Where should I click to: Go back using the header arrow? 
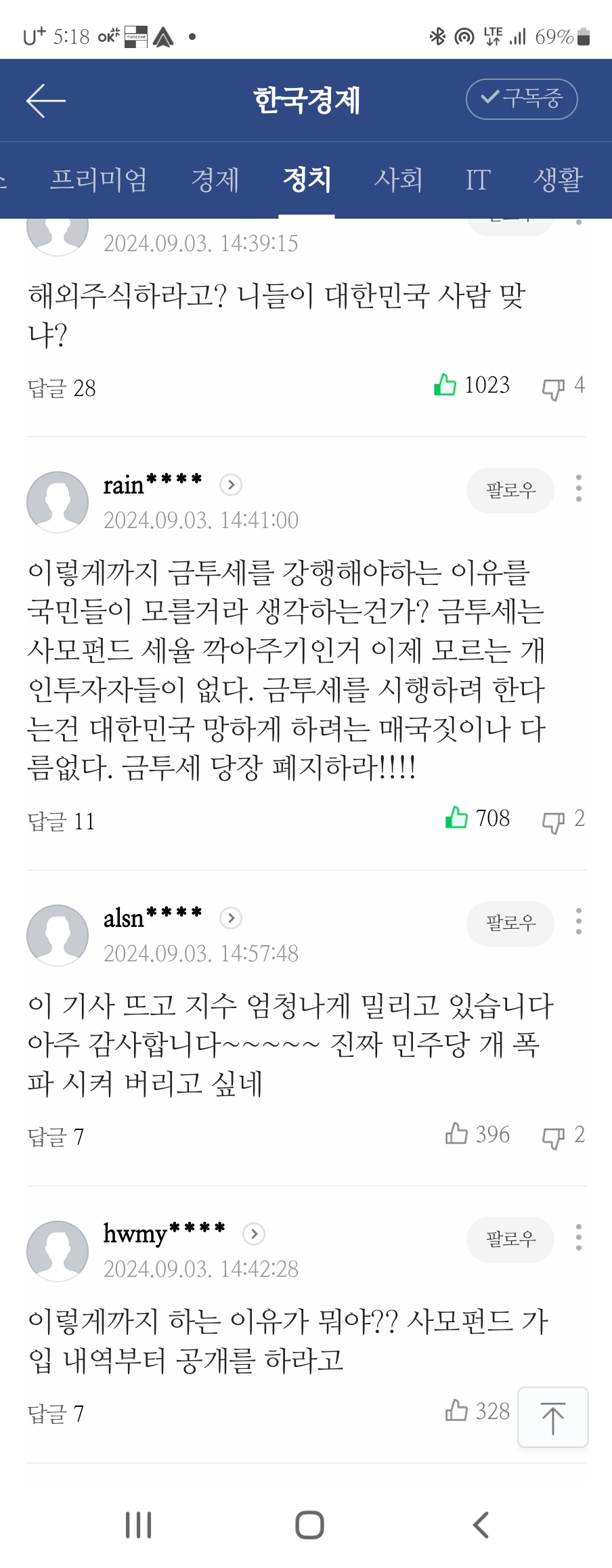point(45,100)
